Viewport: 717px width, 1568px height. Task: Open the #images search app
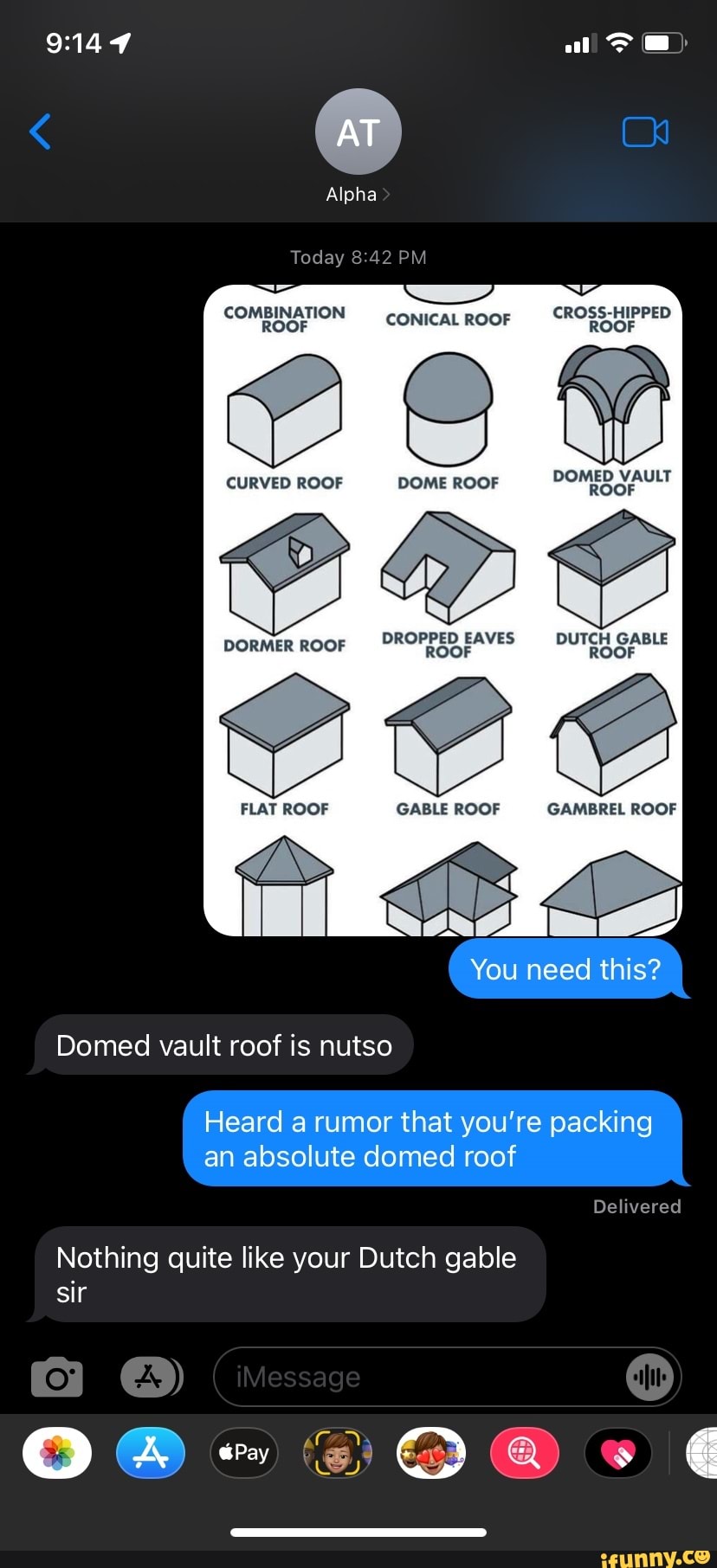coord(525,1453)
